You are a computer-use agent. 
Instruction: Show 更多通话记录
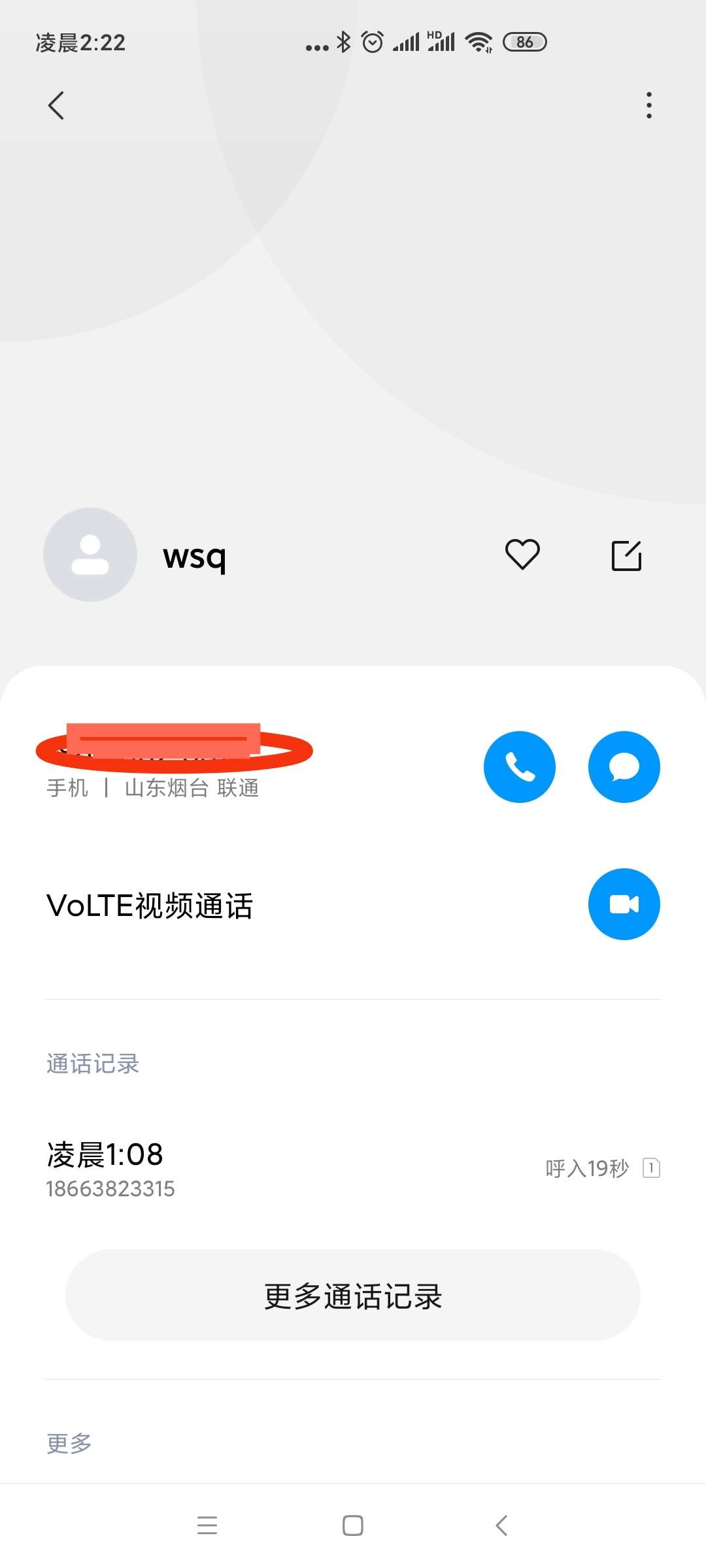(353, 1296)
